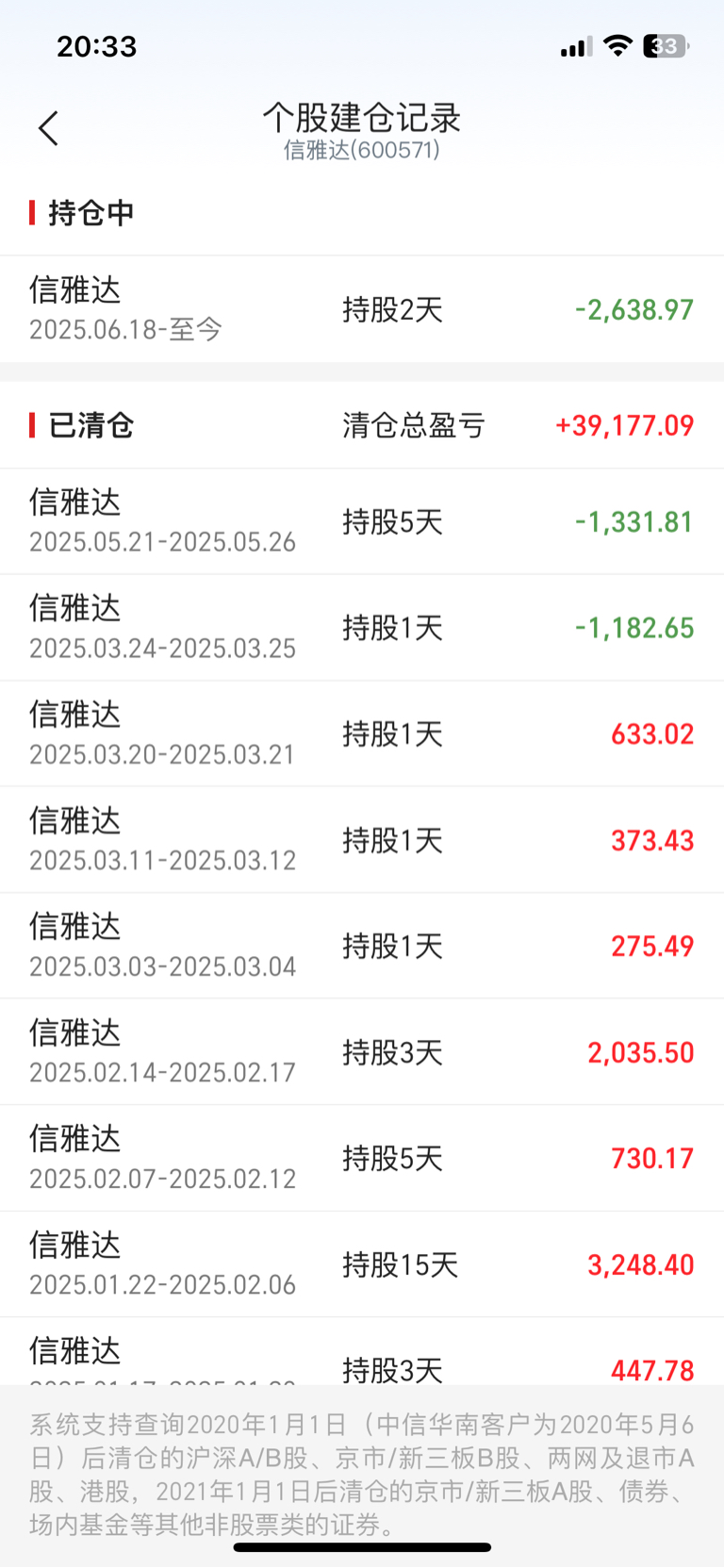This screenshot has height=1568, width=724.
Task: Open the record 2025.05.21-2025.05.26
Action: (x=362, y=521)
